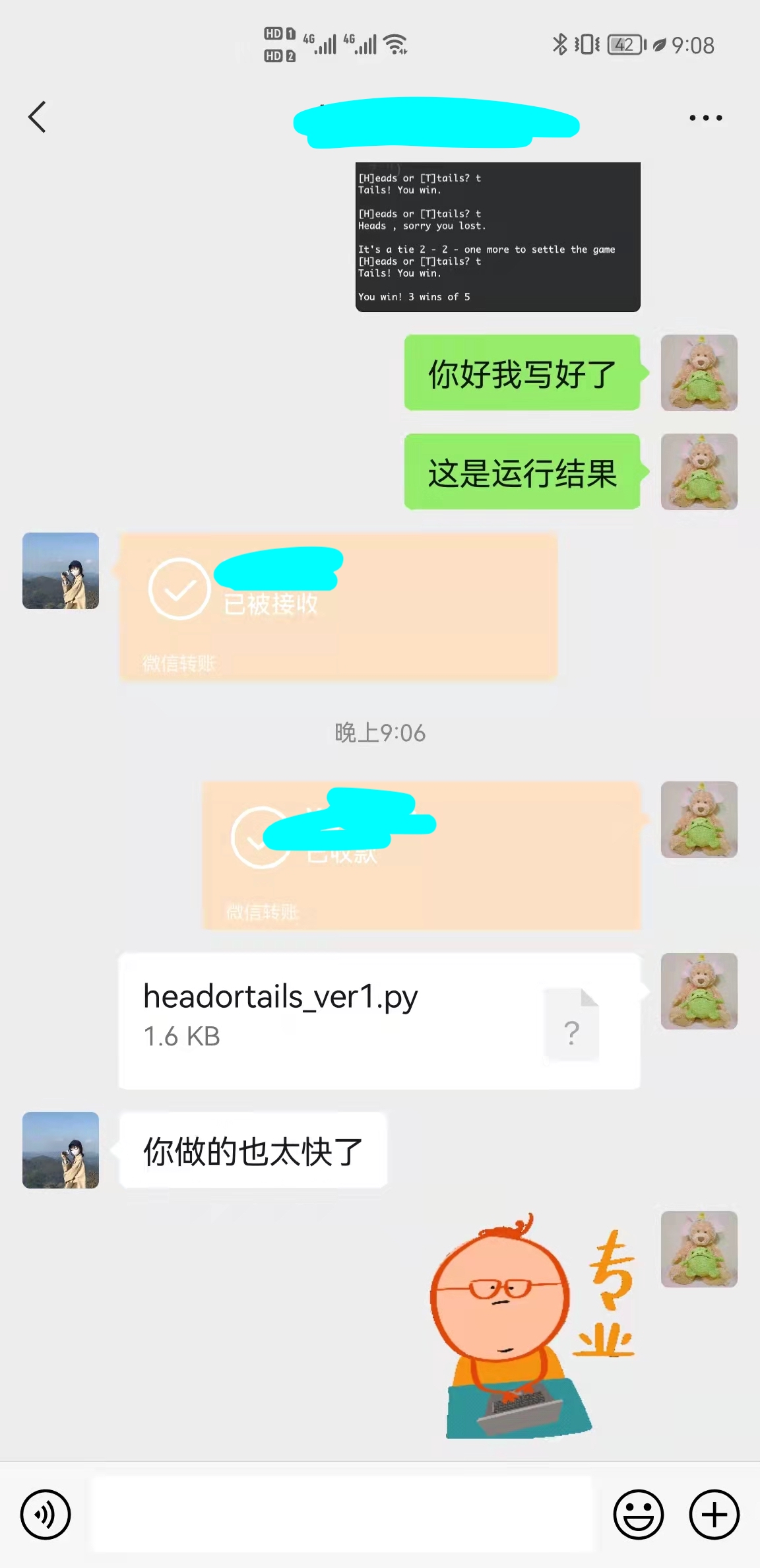View the 专业 sticker

532,1326
